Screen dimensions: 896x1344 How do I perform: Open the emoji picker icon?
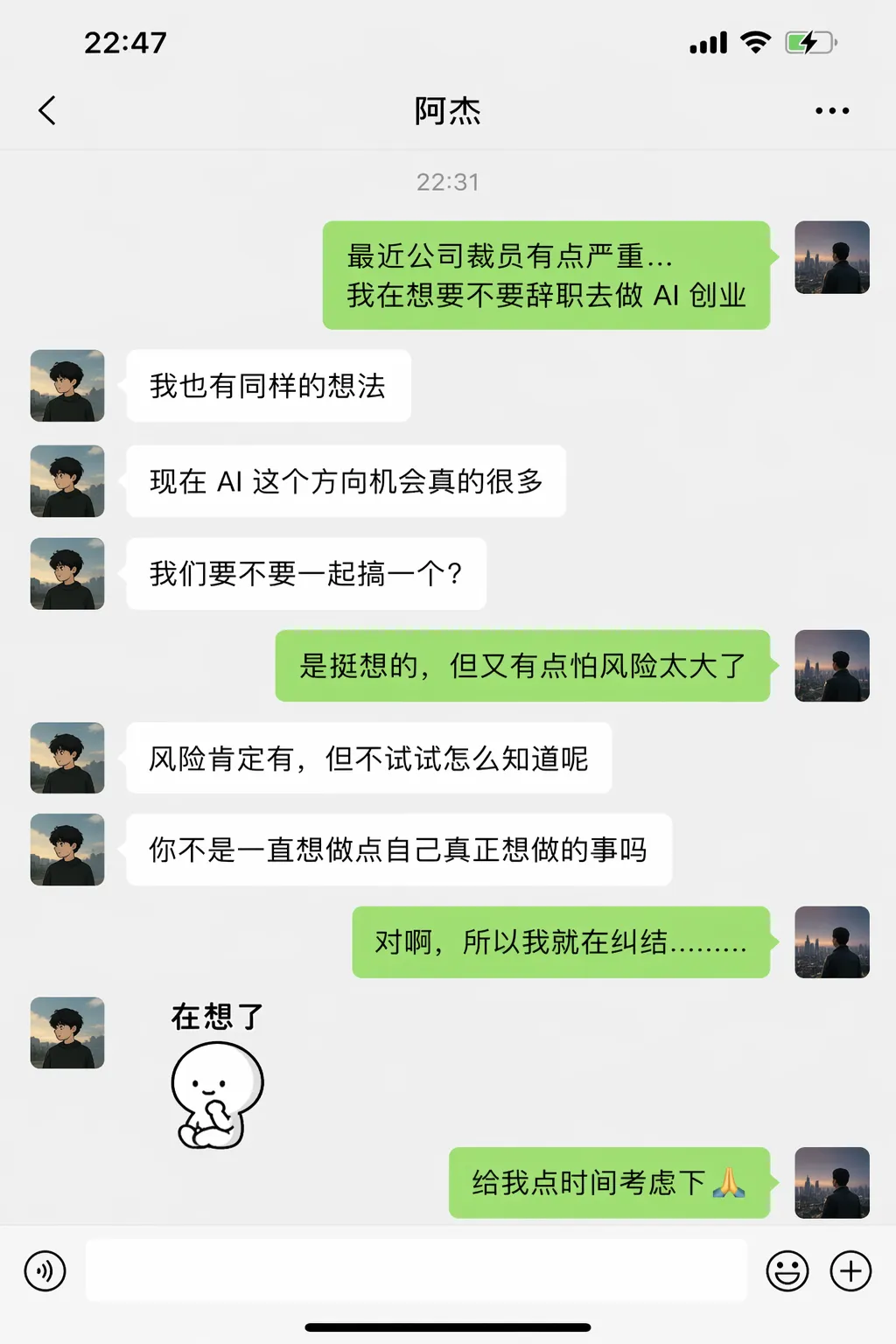coord(786,1270)
